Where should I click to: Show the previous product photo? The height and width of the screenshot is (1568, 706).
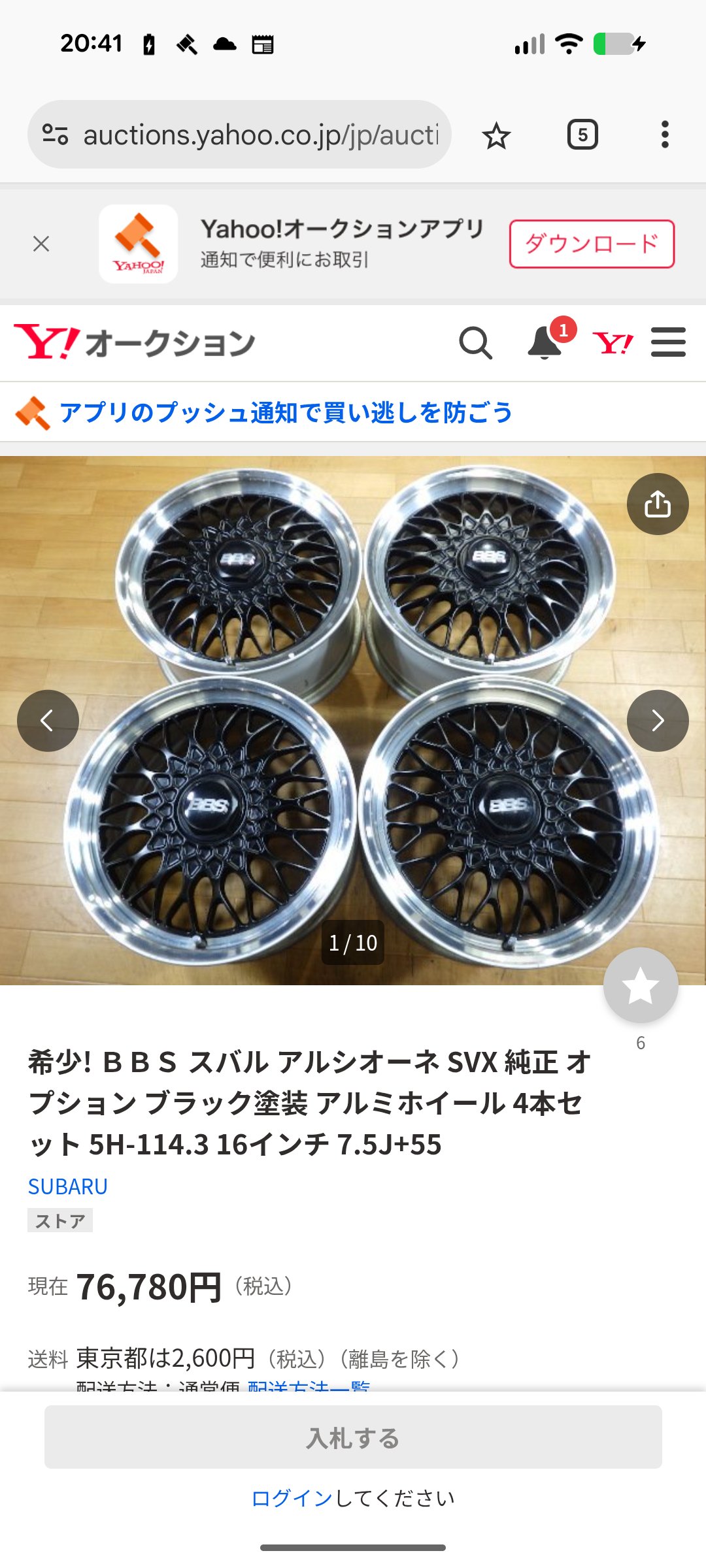[48, 721]
